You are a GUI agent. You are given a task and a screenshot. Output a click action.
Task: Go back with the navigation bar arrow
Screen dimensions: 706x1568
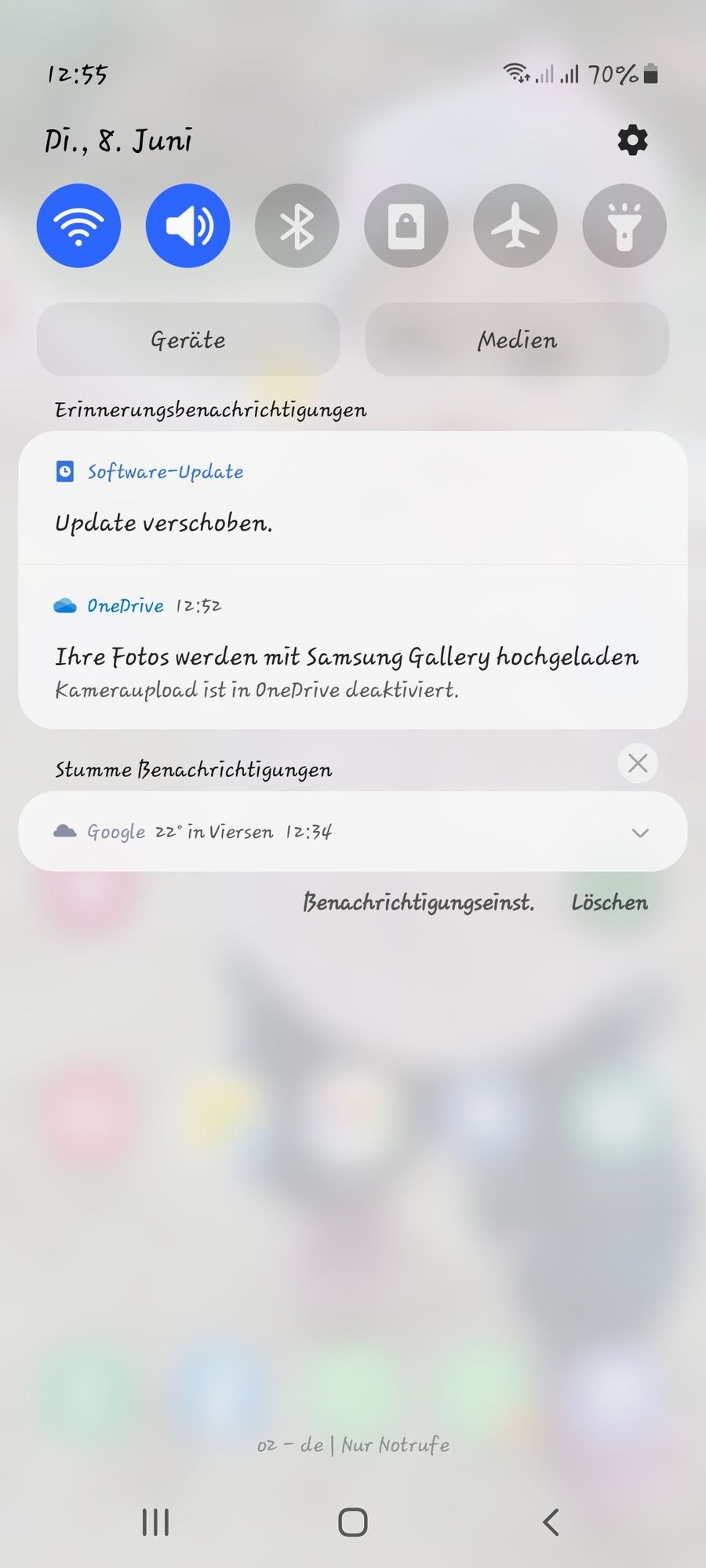[551, 1522]
